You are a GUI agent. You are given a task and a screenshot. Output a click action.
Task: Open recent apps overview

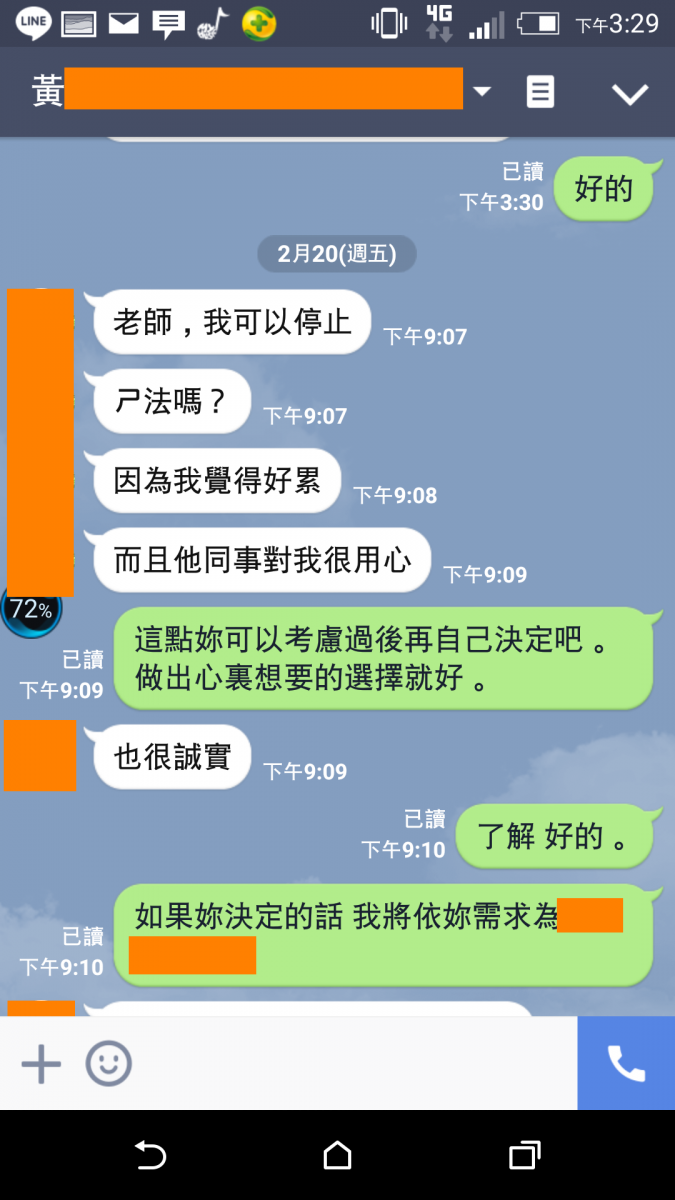coord(524,1156)
